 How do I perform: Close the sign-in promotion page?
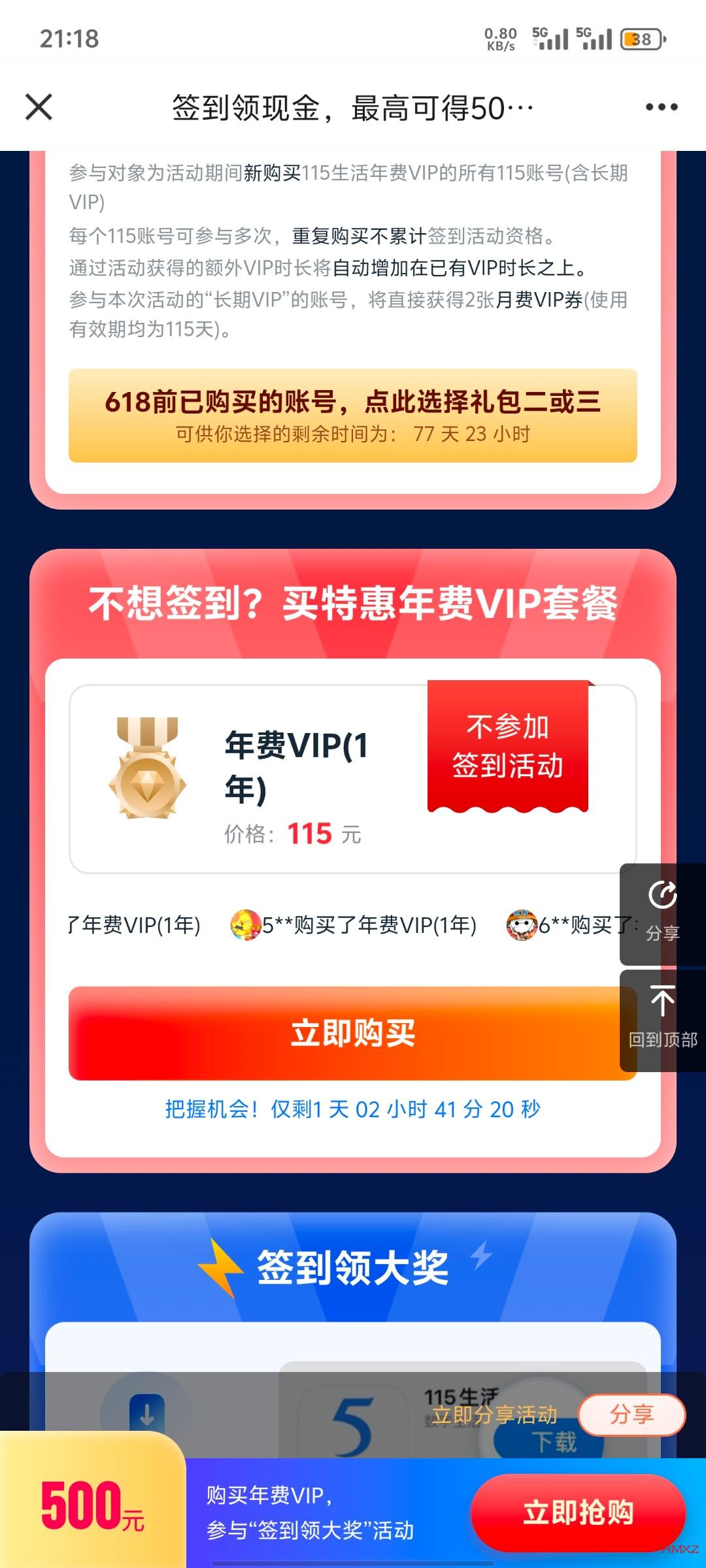[39, 107]
